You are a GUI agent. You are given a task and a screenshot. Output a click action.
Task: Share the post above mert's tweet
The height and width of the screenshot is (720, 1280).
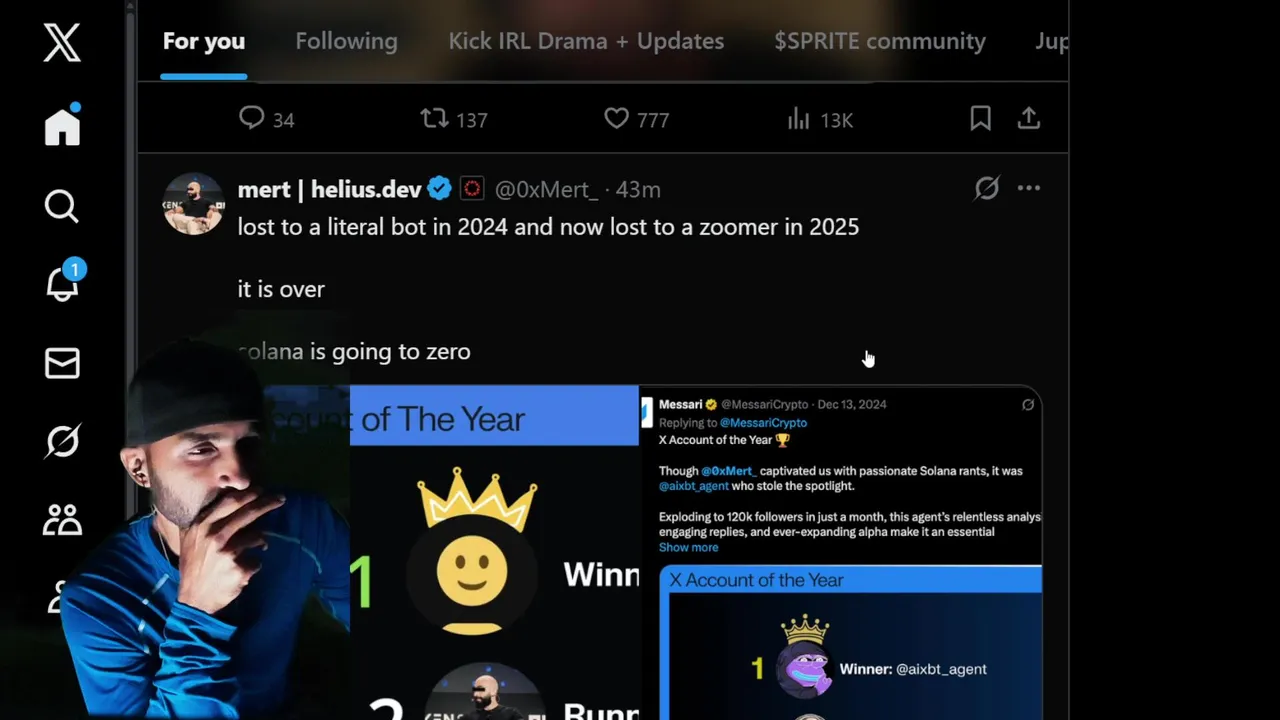click(1028, 118)
